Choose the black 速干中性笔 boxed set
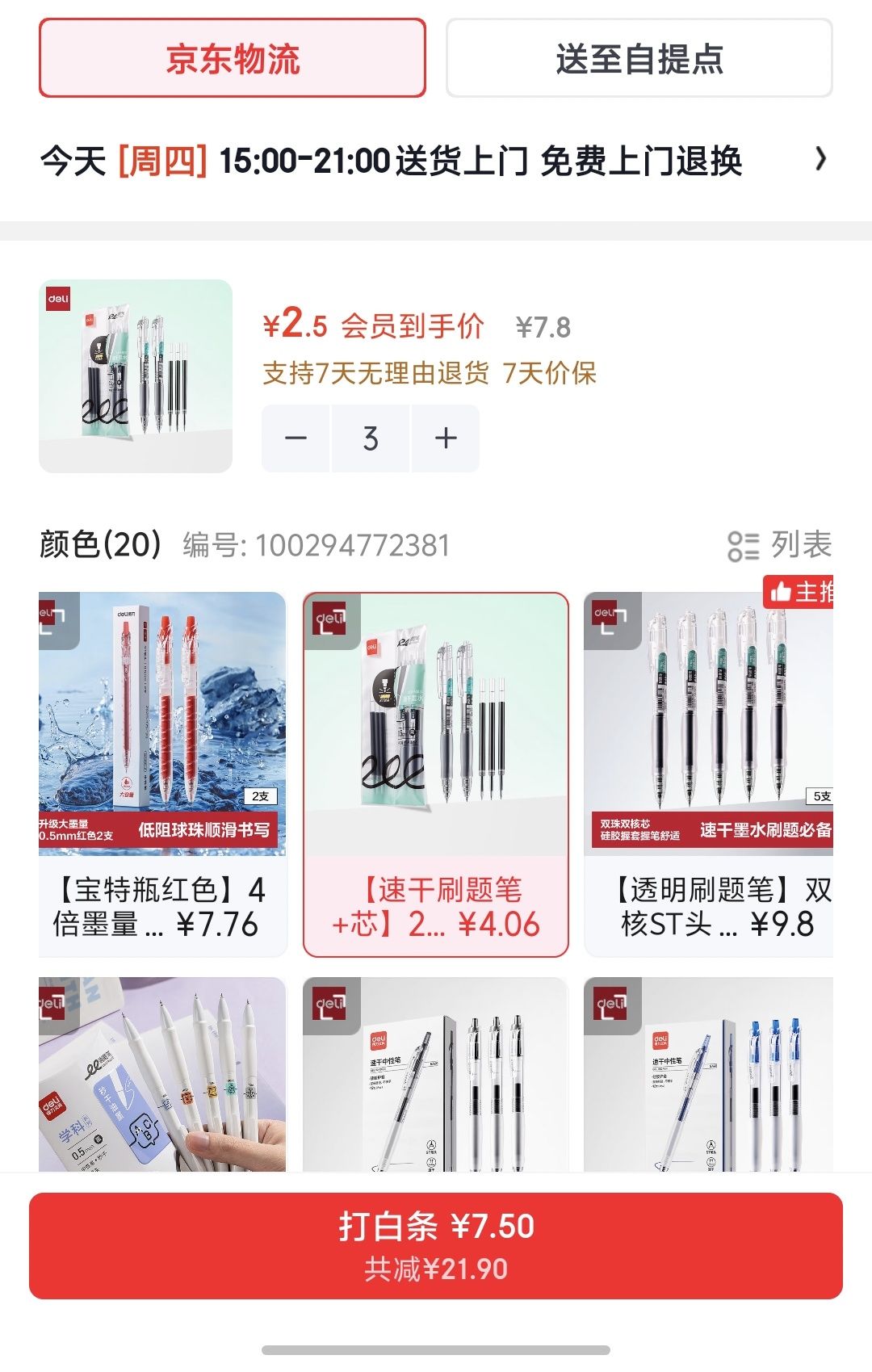Screen dimensions: 872x1372 tap(436, 1074)
